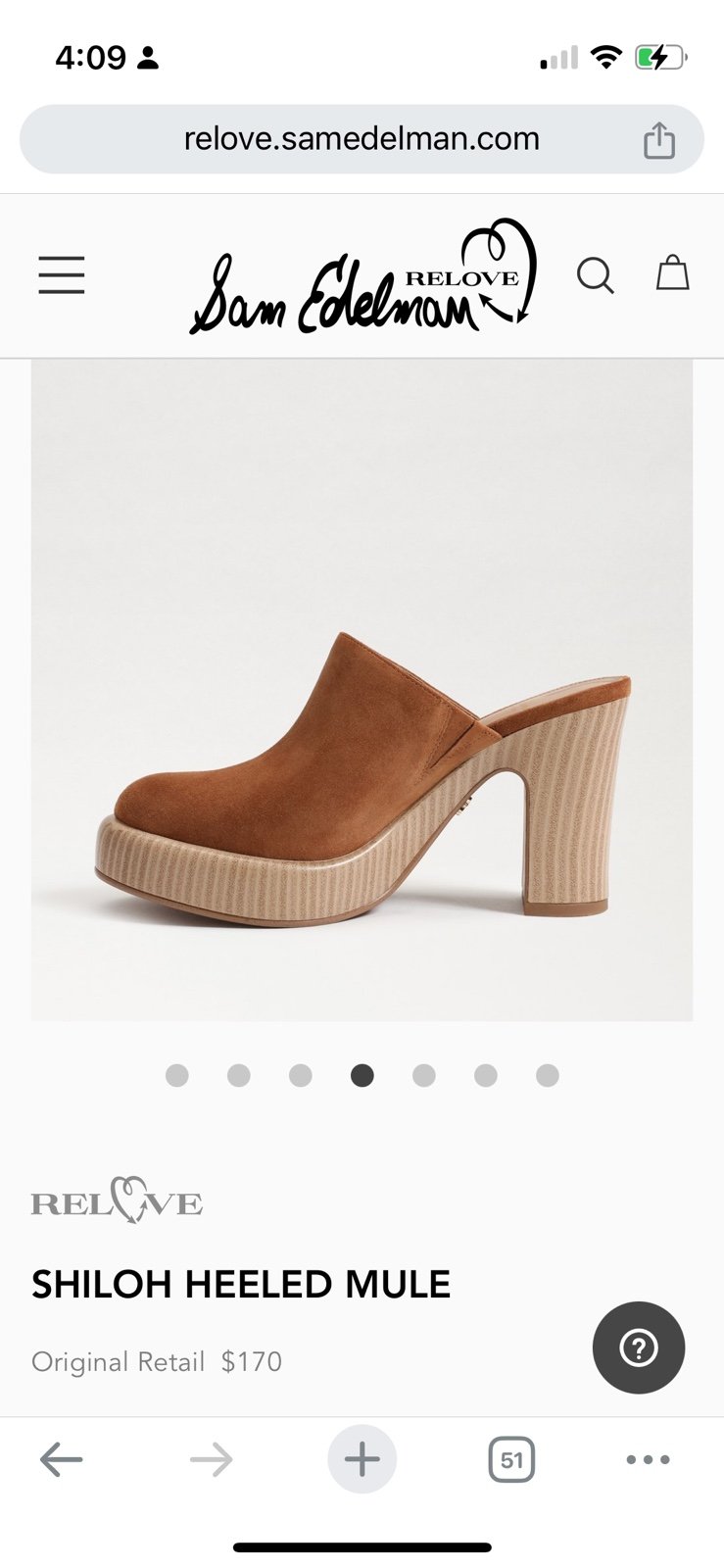The width and height of the screenshot is (724, 1568).
Task: Select the first image carousel dot
Action: [x=177, y=1076]
